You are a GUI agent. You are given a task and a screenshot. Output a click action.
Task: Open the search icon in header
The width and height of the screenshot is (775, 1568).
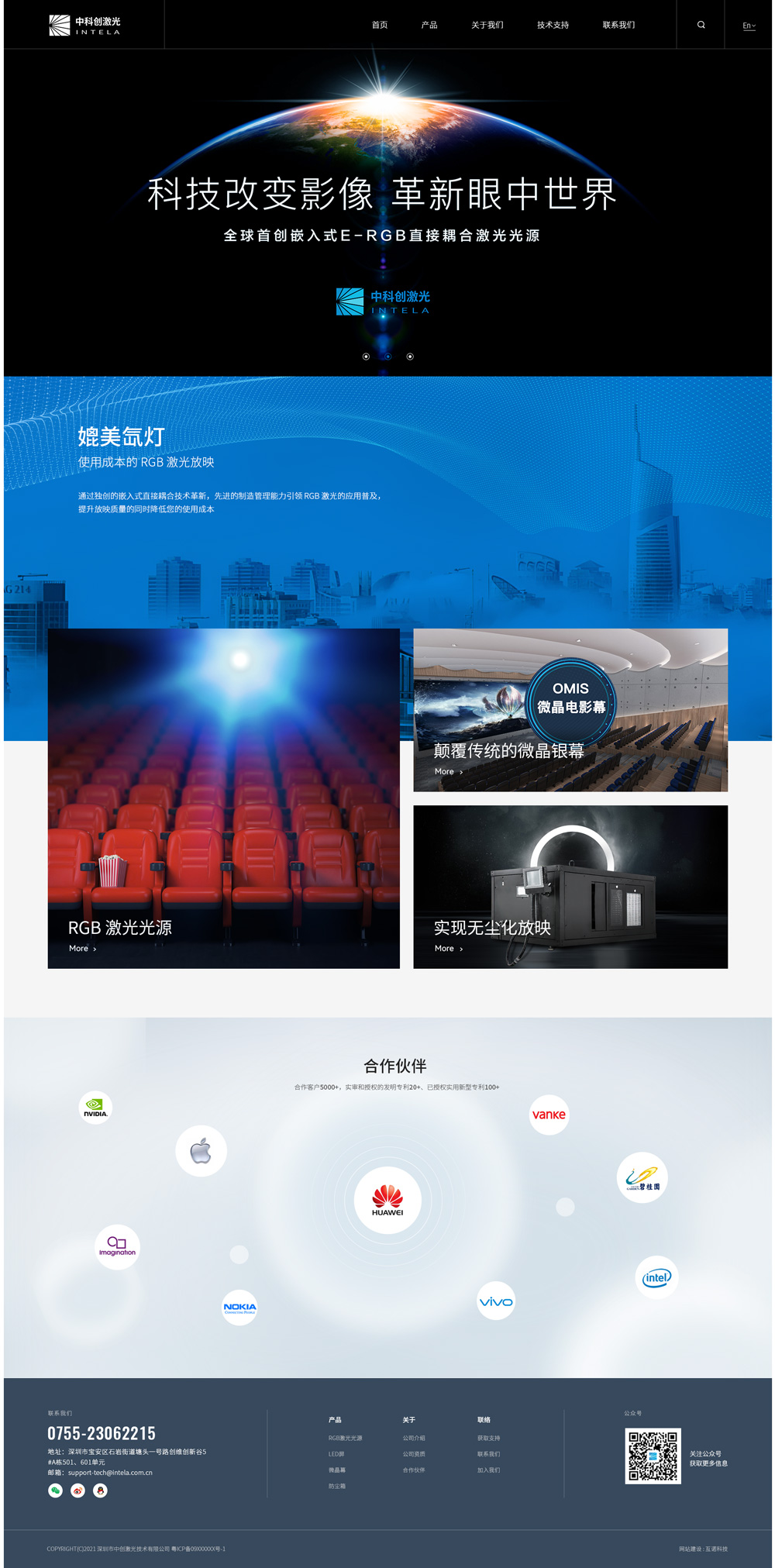701,25
